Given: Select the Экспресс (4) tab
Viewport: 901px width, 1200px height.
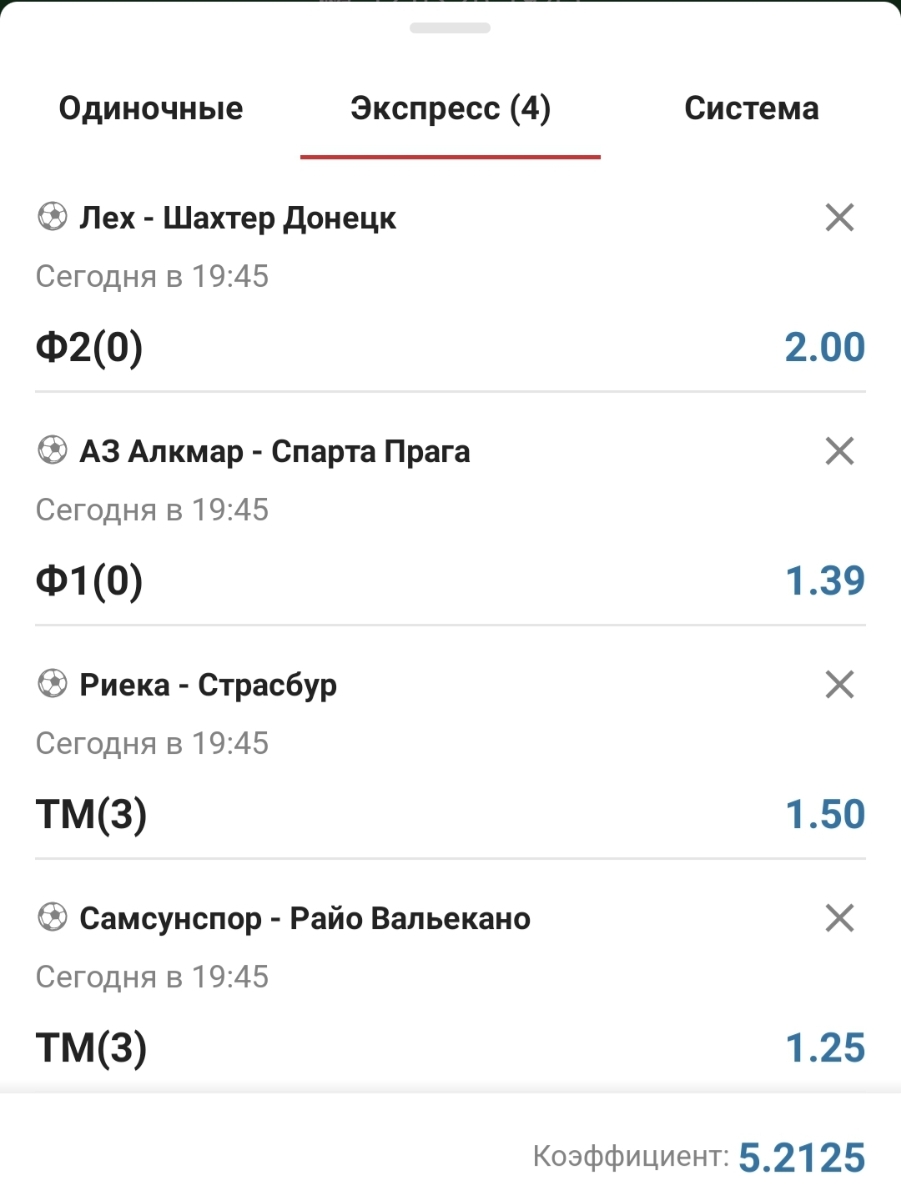Looking at the screenshot, I should tap(450, 108).
